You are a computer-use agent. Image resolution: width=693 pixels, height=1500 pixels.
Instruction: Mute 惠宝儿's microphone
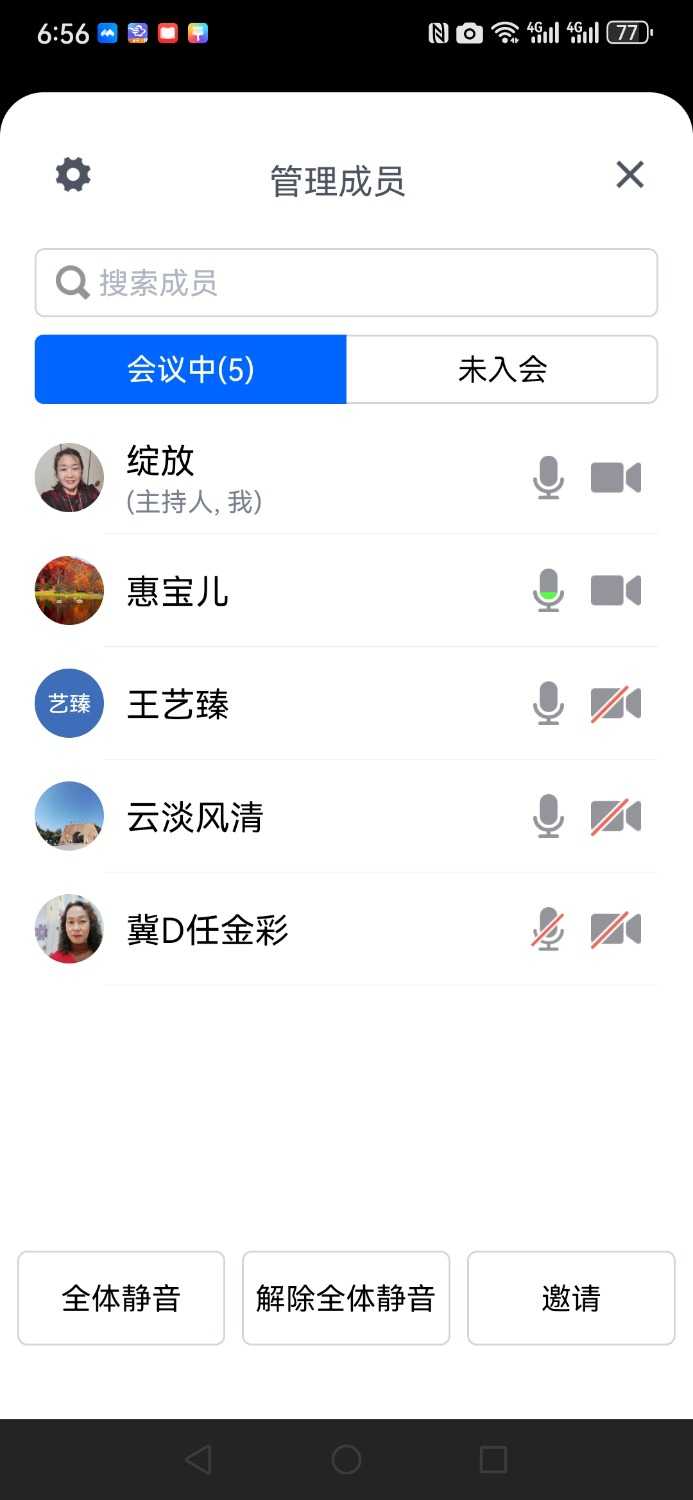pos(548,591)
